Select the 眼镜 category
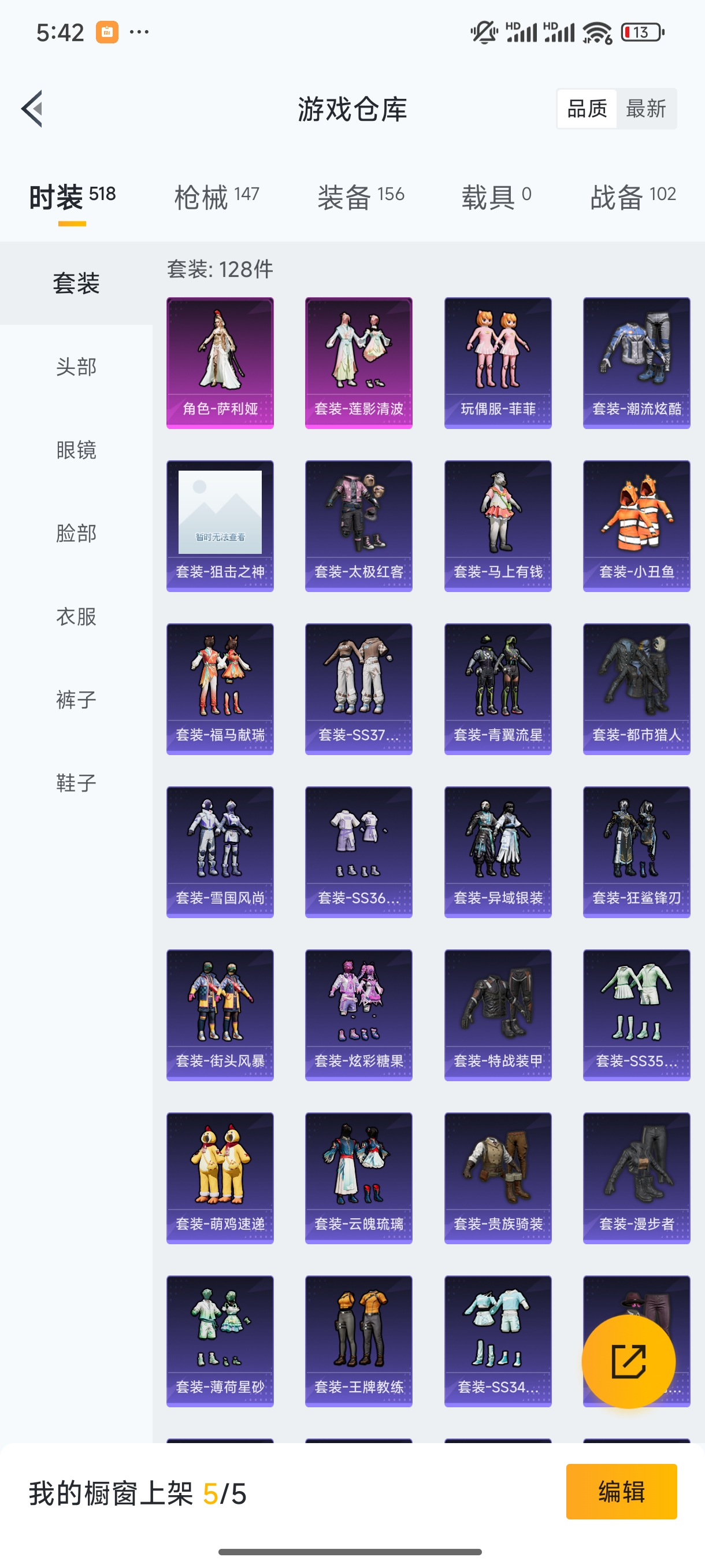The height and width of the screenshot is (1568, 705). pyautogui.click(x=76, y=450)
